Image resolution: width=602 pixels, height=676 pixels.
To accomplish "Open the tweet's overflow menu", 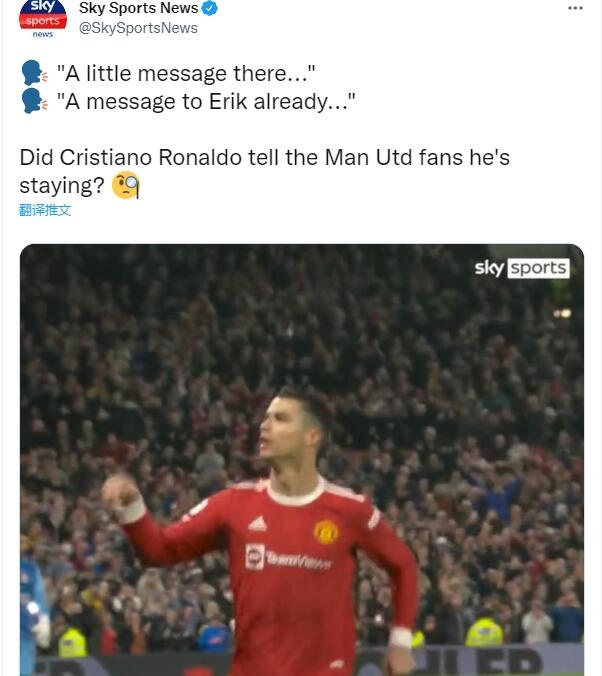I will [x=575, y=8].
